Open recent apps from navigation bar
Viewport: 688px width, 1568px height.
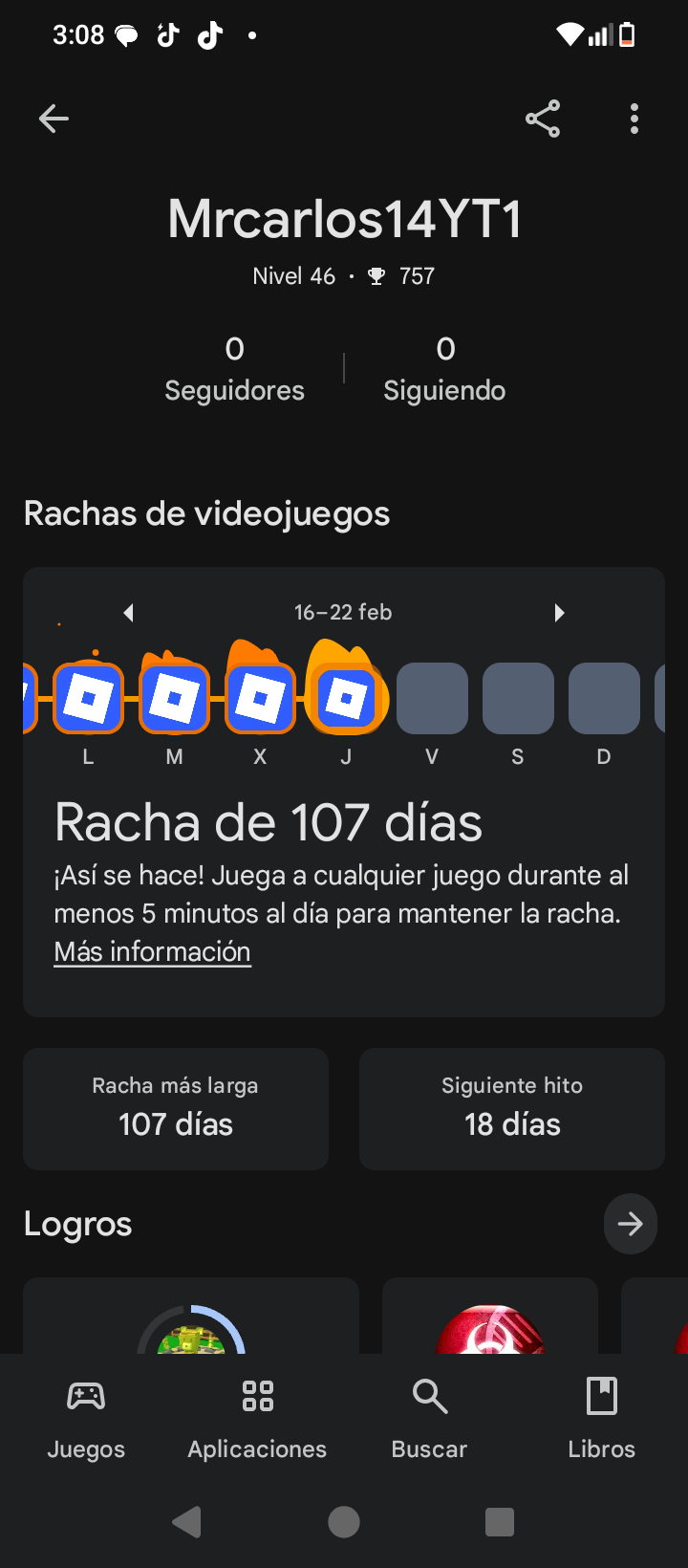[x=500, y=1521]
